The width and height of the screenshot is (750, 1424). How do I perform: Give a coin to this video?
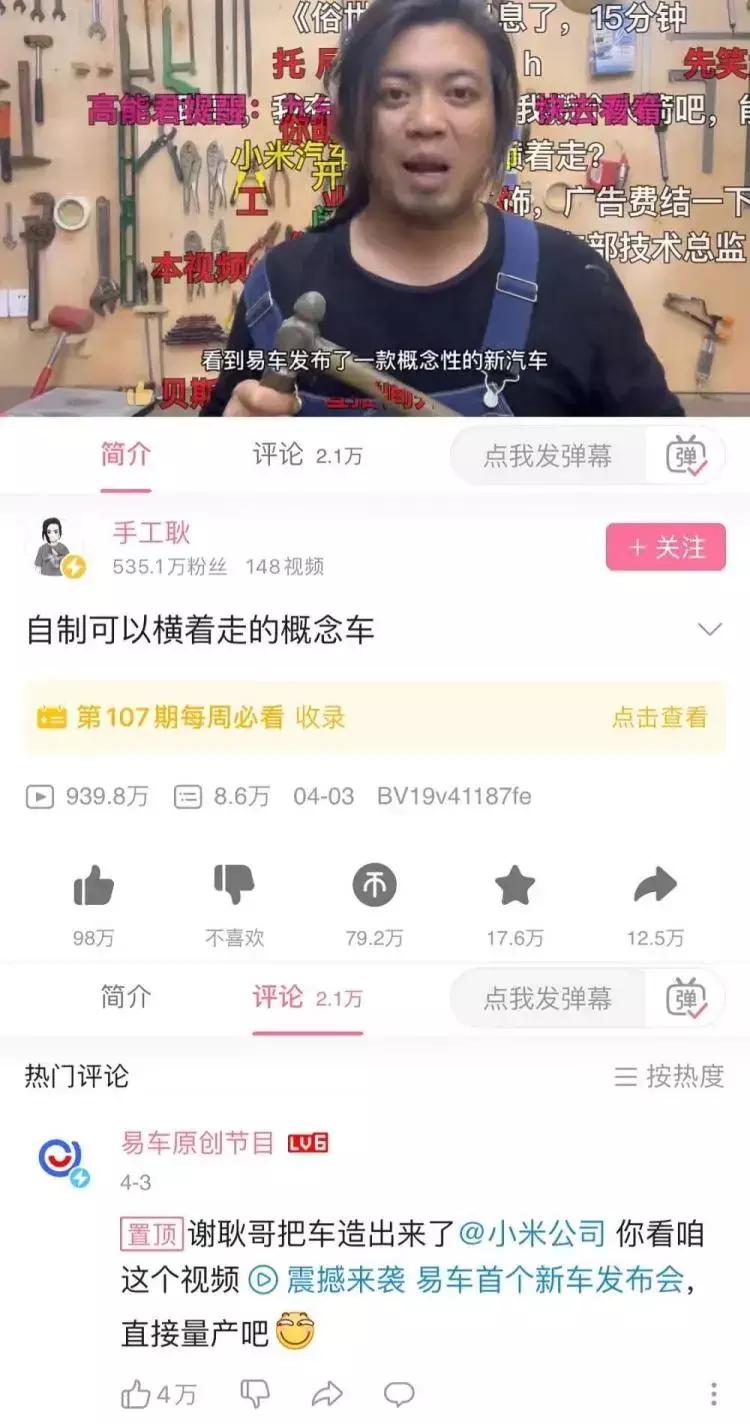(374, 886)
